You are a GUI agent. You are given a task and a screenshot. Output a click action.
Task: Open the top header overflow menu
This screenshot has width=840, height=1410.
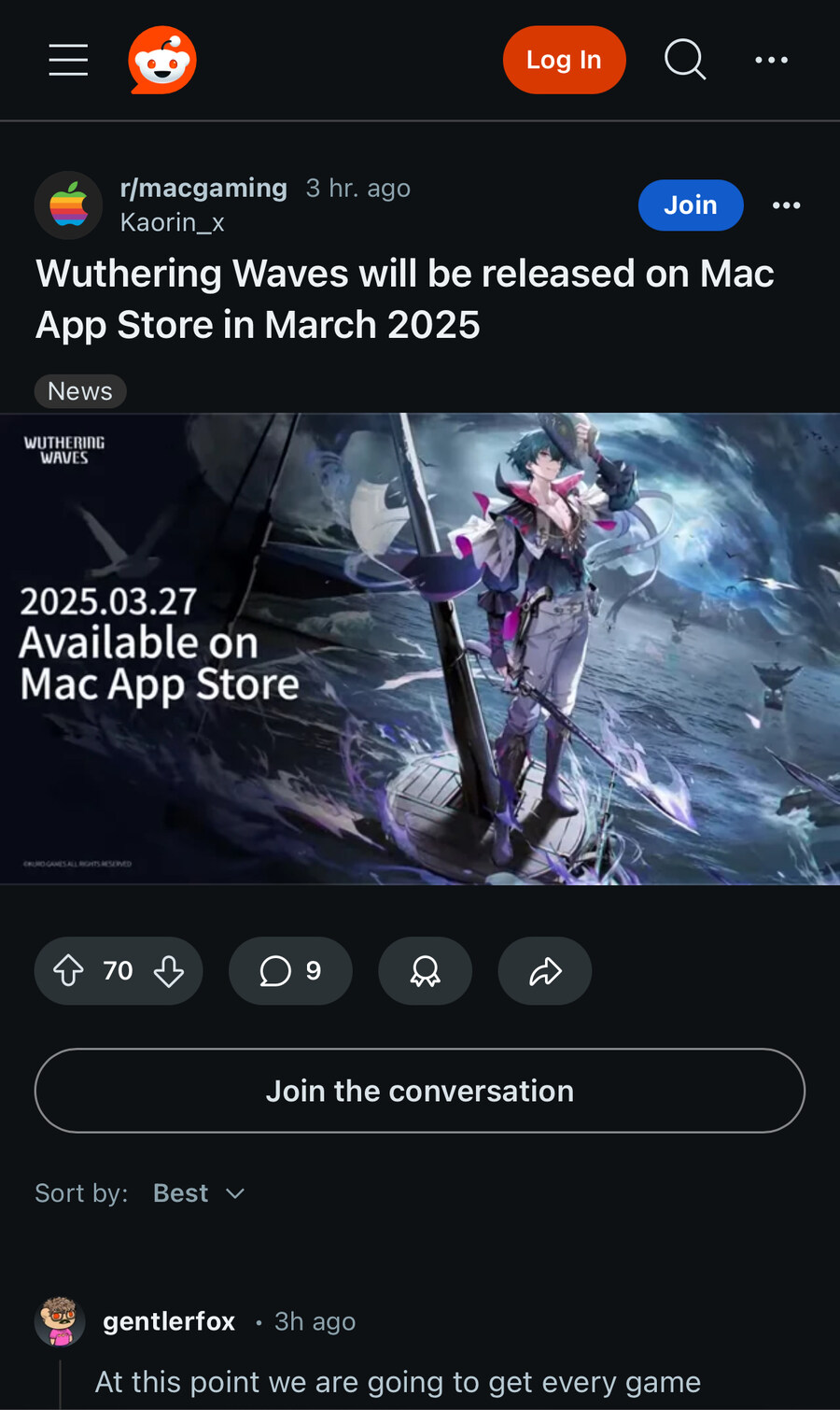click(771, 60)
